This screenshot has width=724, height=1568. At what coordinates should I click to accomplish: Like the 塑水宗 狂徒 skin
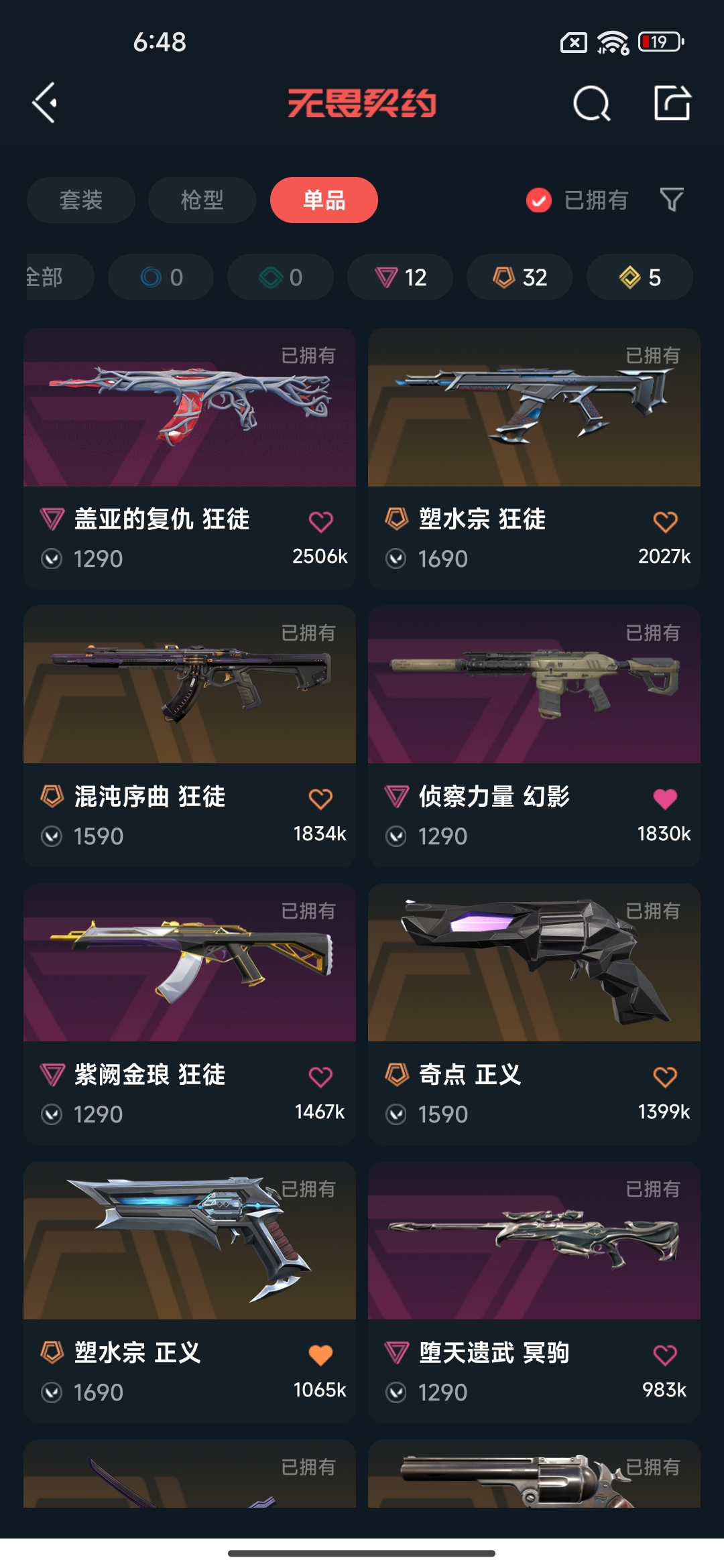point(665,521)
